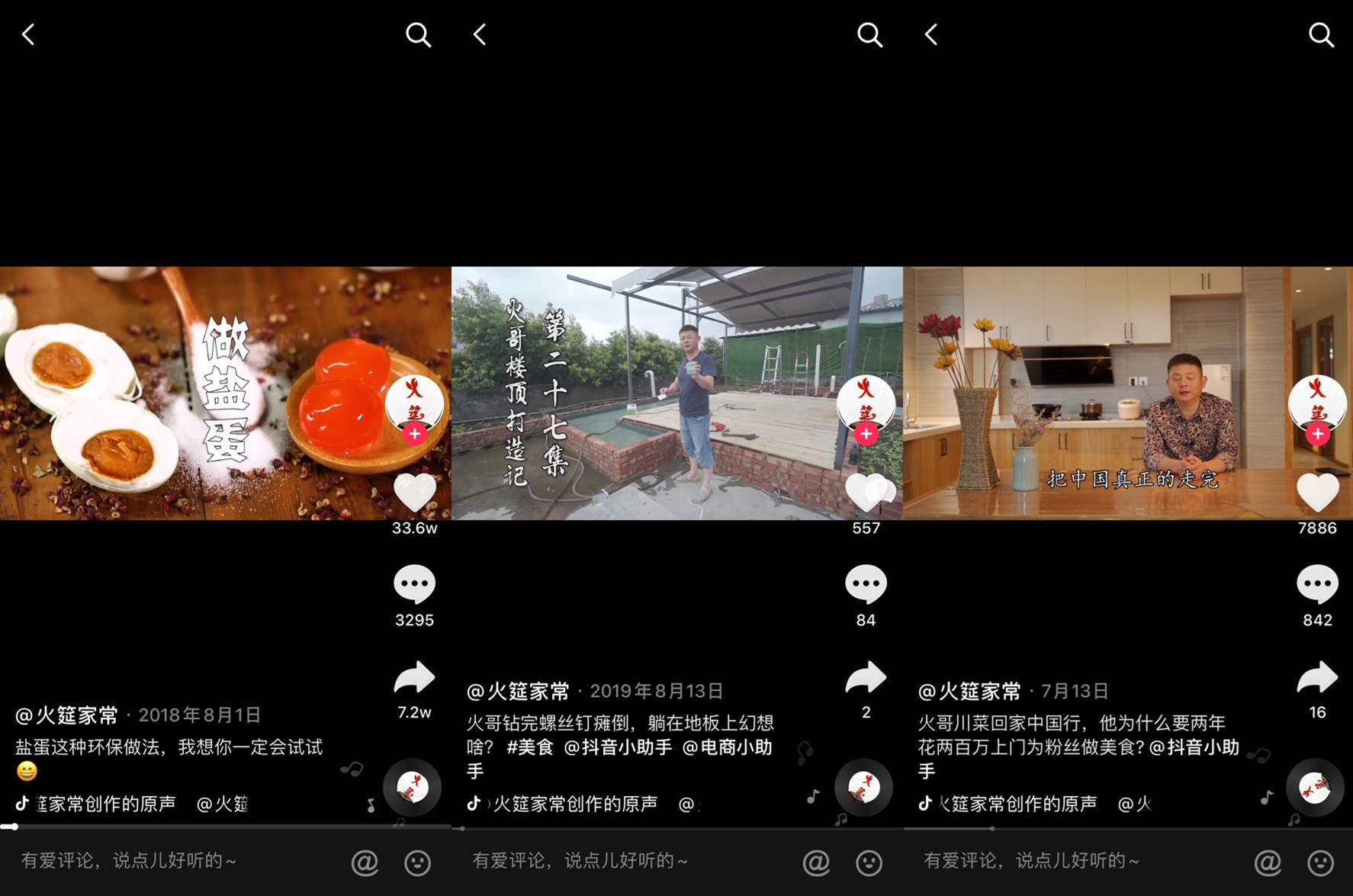Open @电商小助手 mention in the caption
Screen dimensions: 1353x896
click(727, 747)
